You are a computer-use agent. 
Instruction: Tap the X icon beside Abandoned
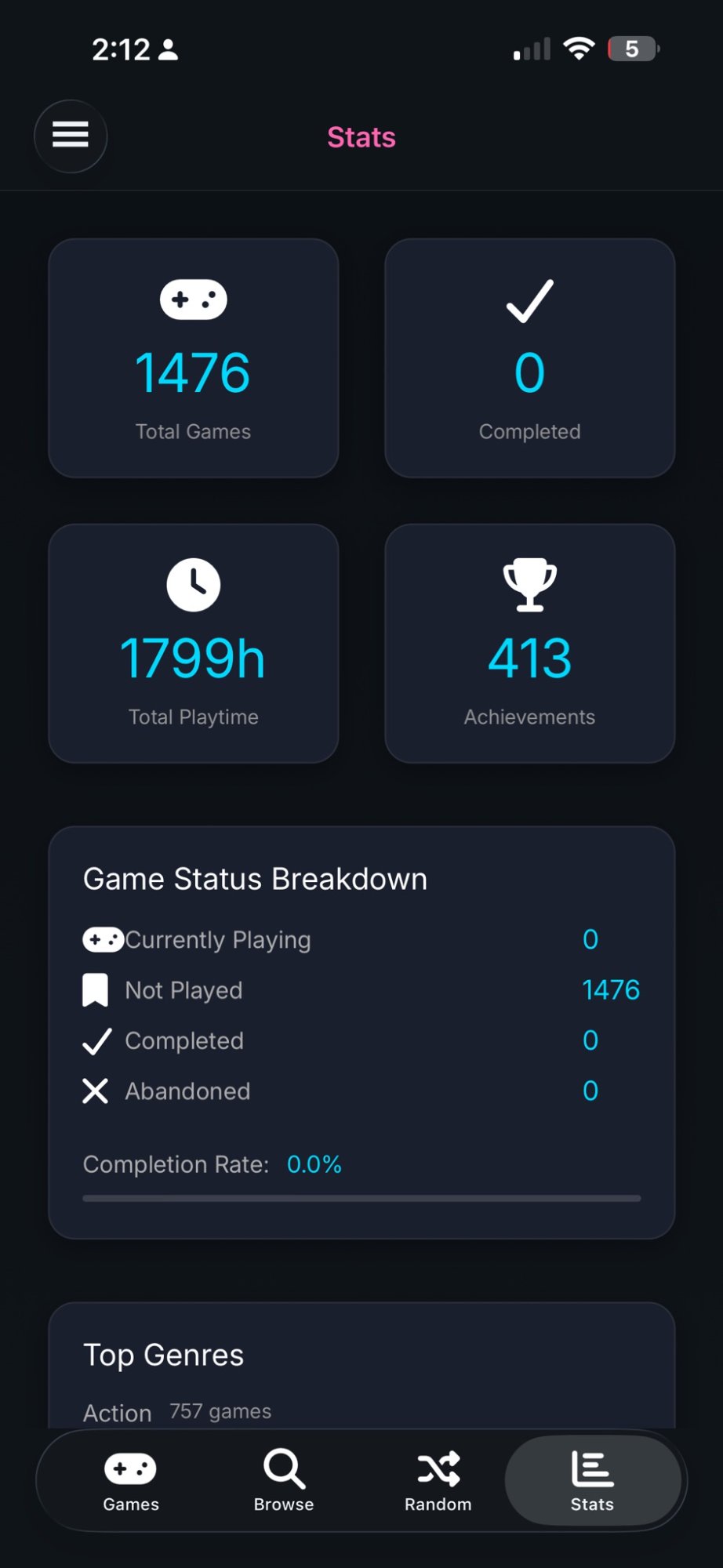pos(95,1091)
